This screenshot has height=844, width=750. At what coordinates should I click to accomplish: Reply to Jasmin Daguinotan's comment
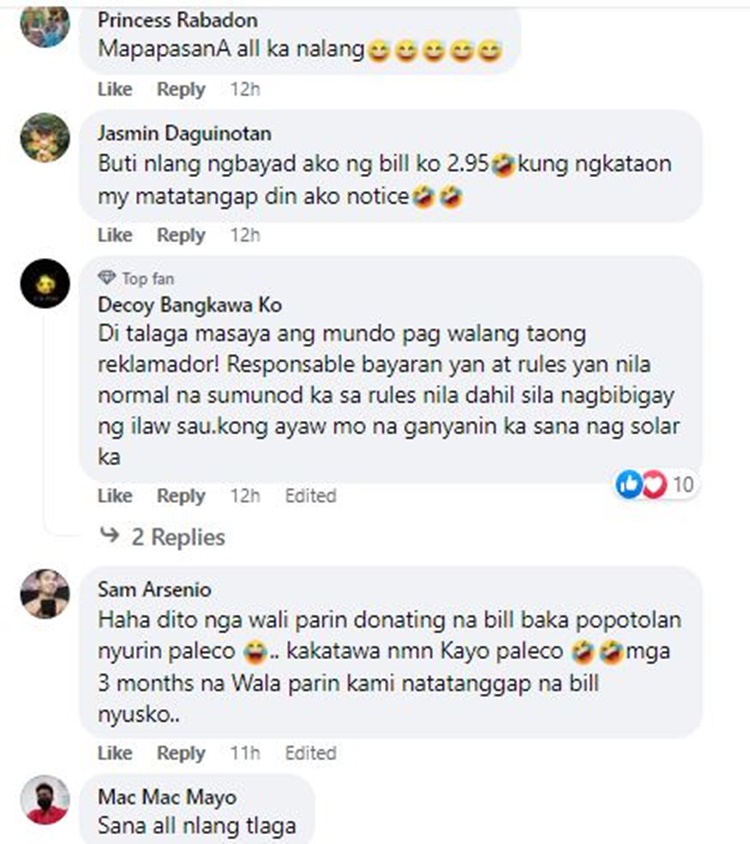coord(181,235)
